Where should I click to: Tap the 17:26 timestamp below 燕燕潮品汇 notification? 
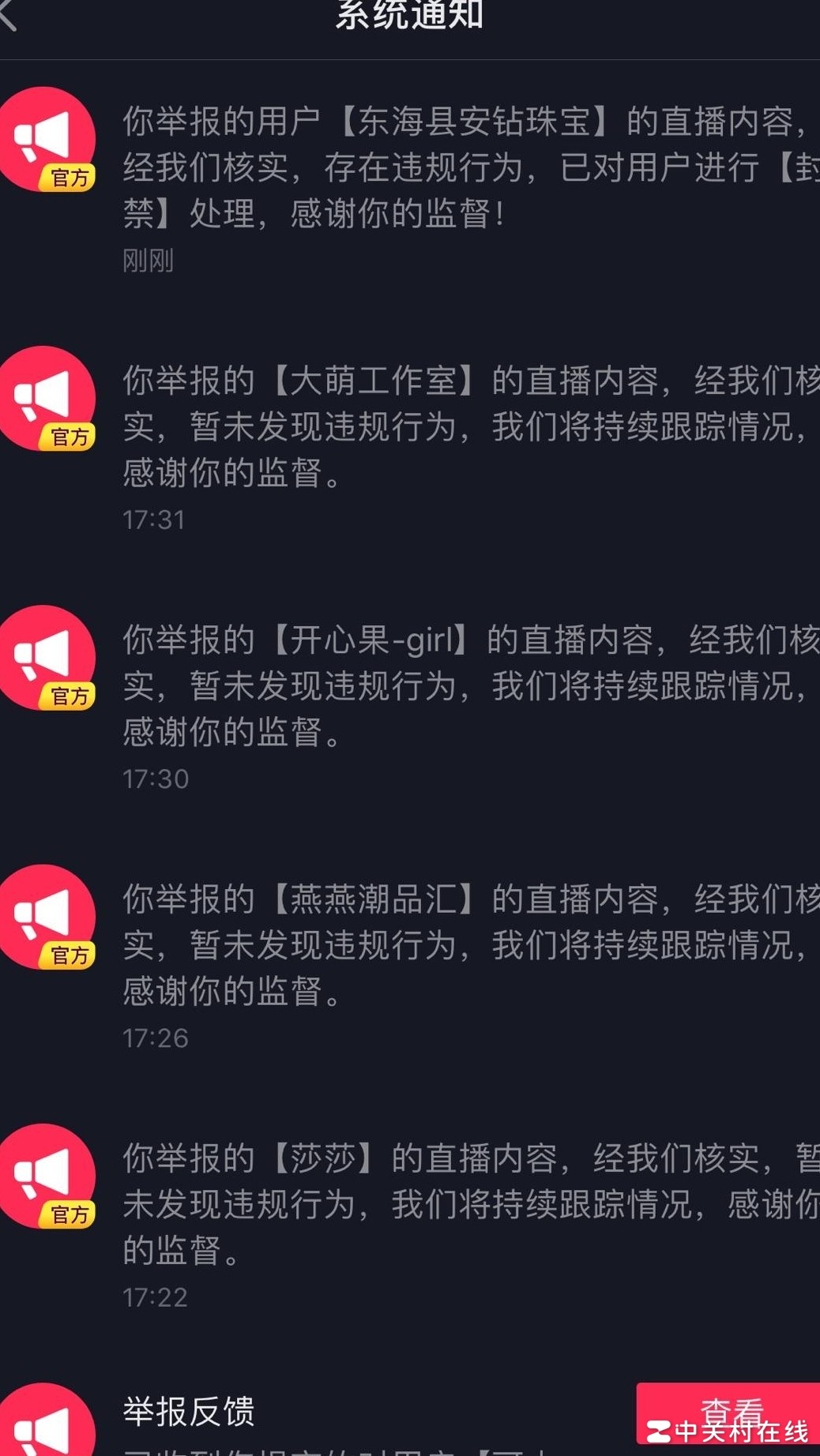click(156, 1039)
